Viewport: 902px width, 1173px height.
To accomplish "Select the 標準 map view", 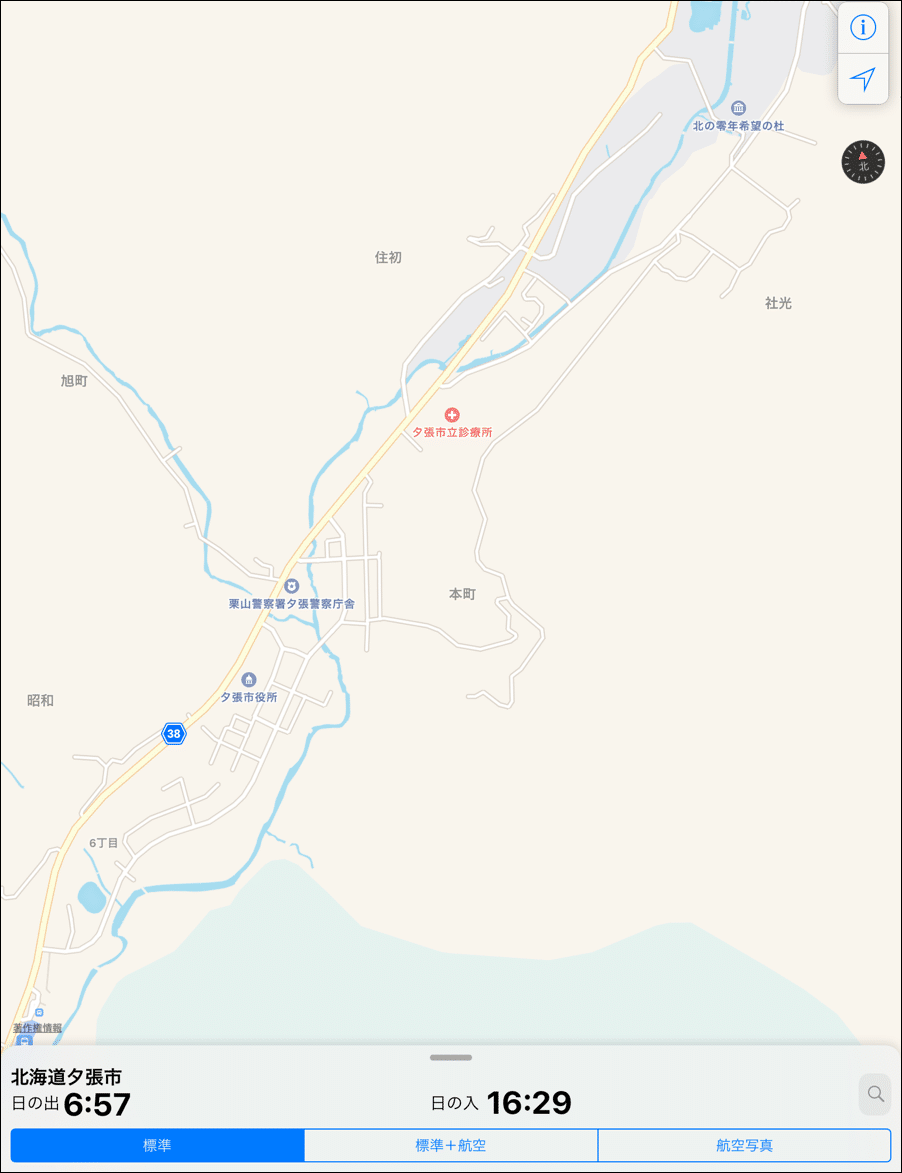I will point(157,1145).
